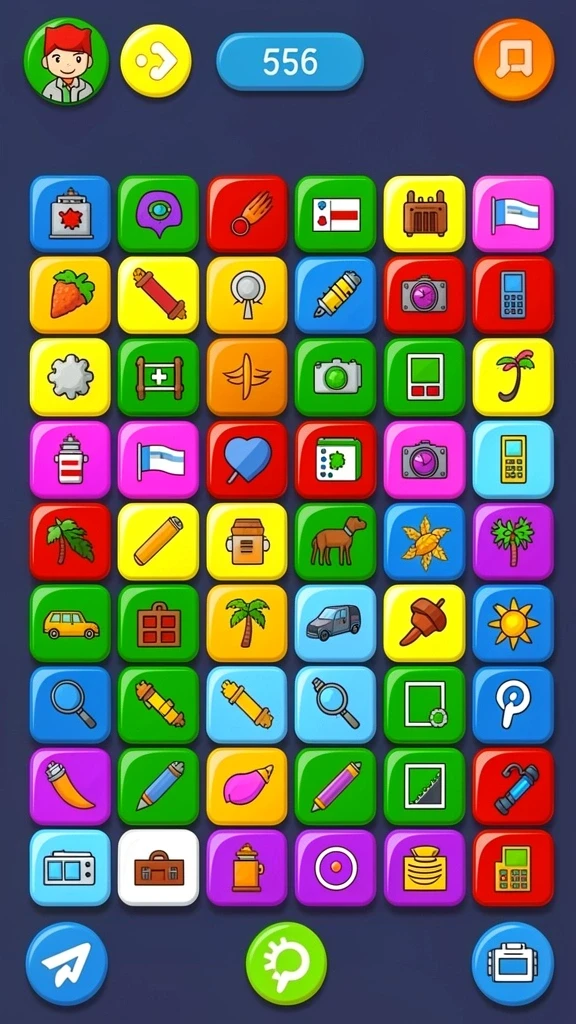The image size is (576, 1024).
Task: Select the green-lens camera on green tile
Action: [335, 377]
